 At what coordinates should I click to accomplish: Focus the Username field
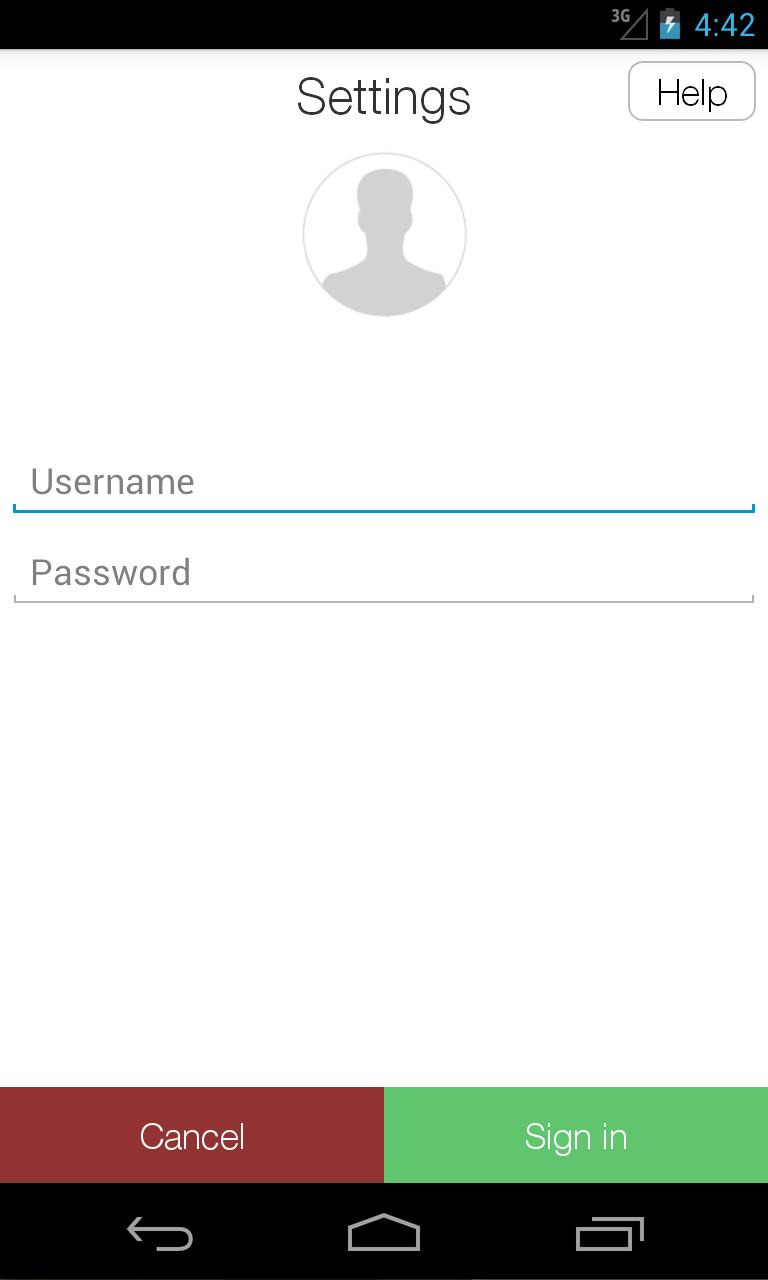[384, 483]
